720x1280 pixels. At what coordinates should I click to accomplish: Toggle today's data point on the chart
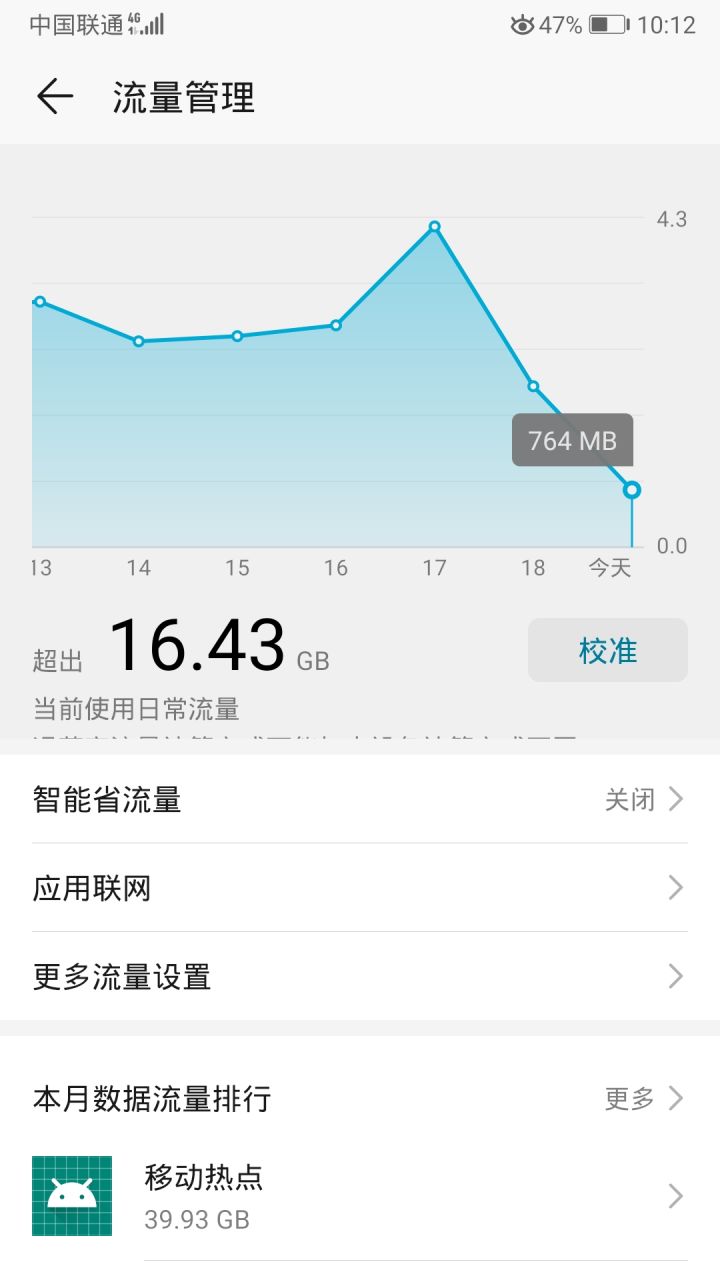coord(631,489)
